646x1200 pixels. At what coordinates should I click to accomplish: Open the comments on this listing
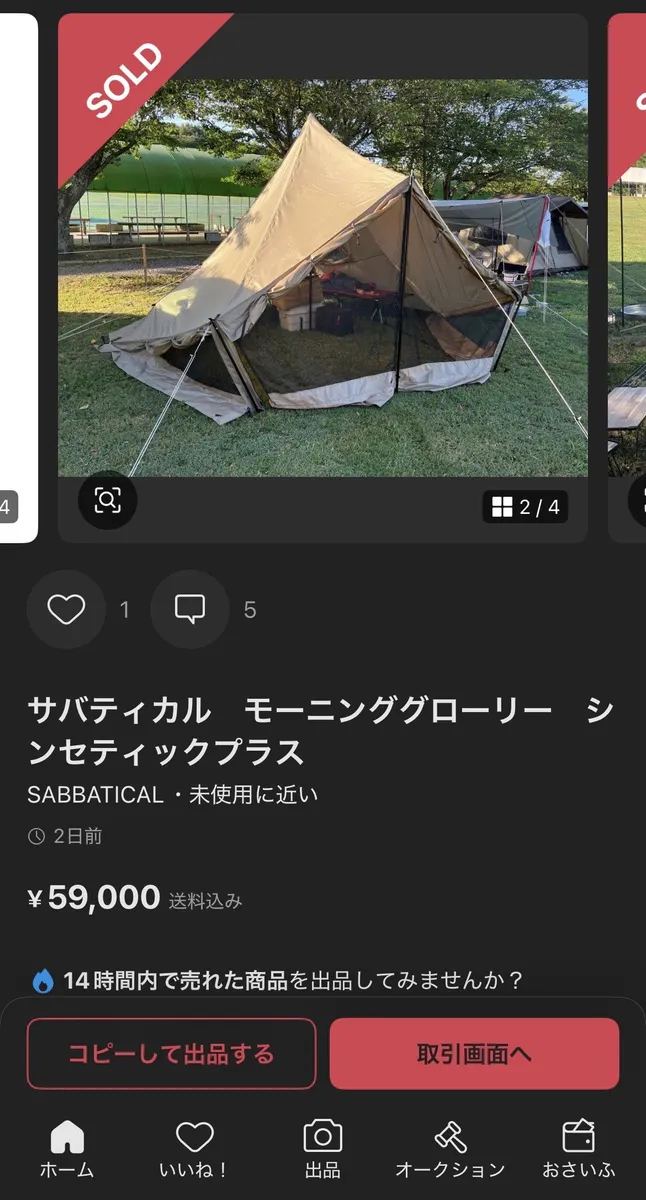tap(189, 609)
